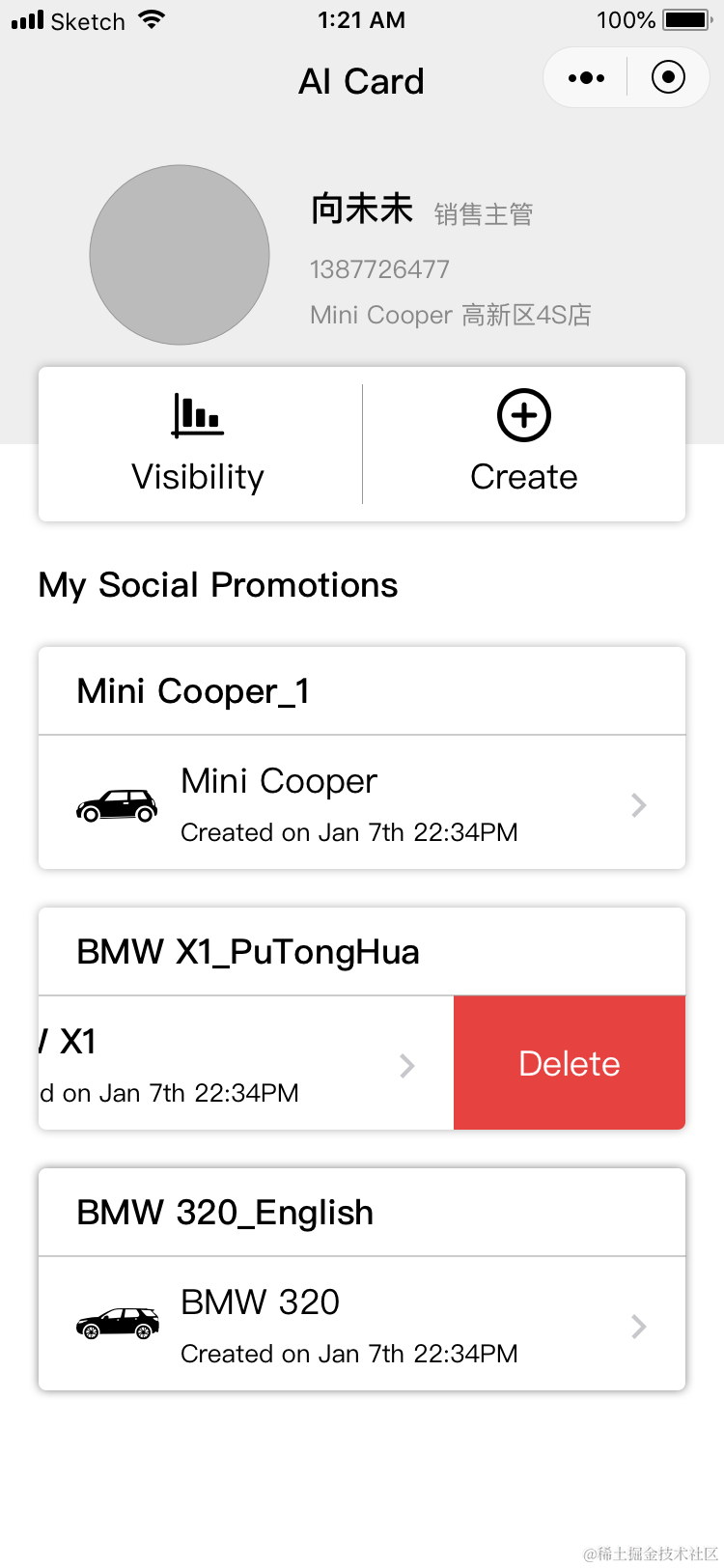The image size is (724, 1568).
Task: Open the BMW 320 promotion
Action: (361, 1325)
